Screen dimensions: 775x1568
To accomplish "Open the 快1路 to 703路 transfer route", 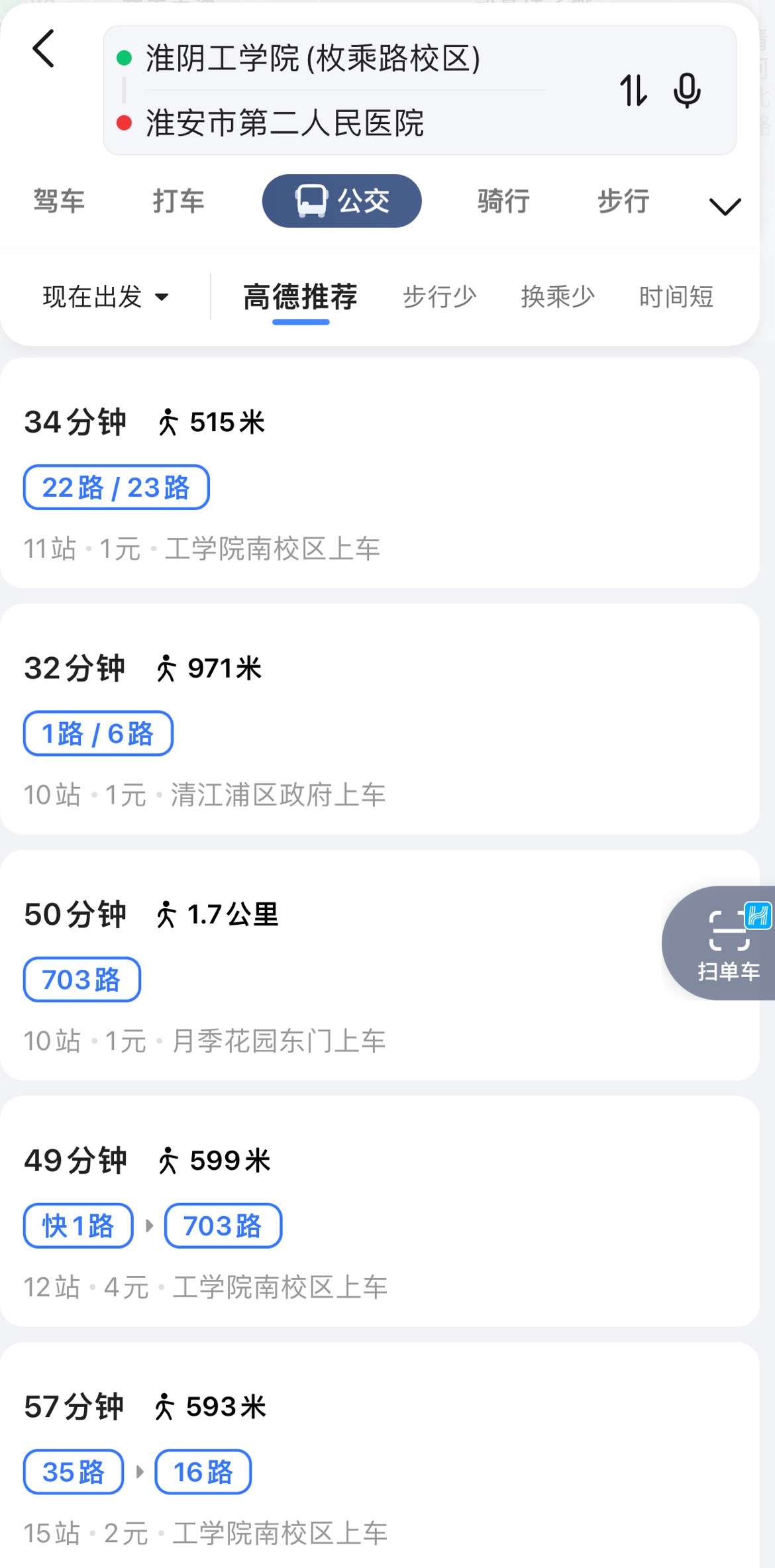I will point(380,1212).
